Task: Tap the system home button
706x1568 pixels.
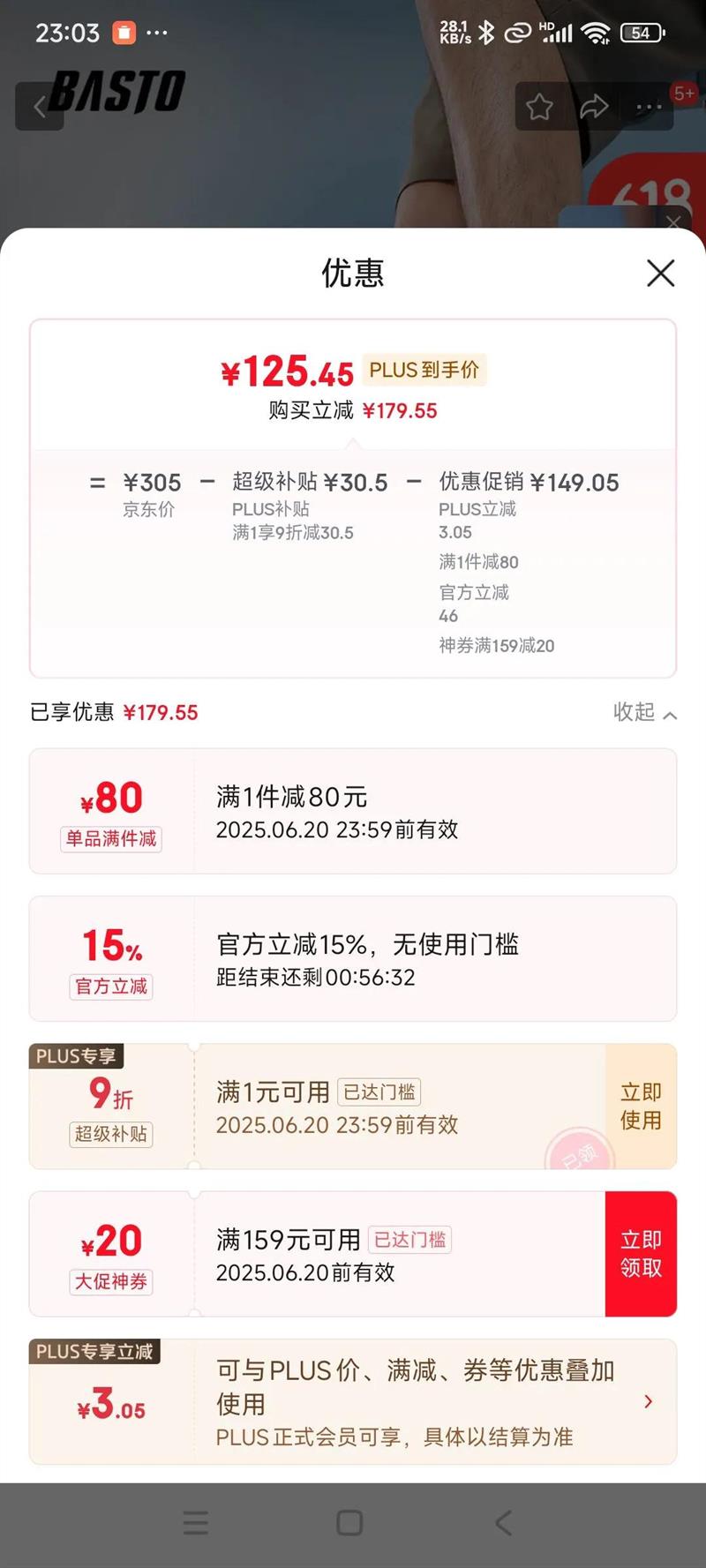Action: [x=349, y=1522]
